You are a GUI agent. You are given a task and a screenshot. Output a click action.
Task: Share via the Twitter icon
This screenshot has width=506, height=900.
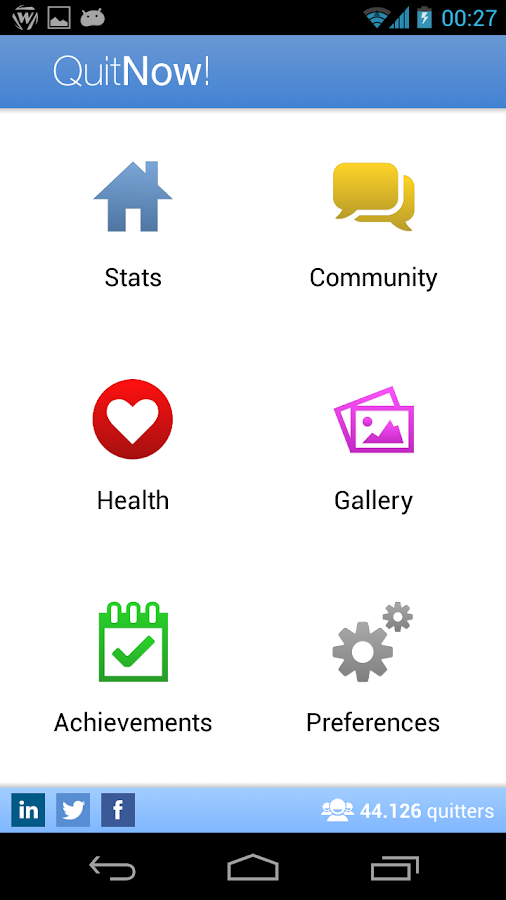click(73, 810)
